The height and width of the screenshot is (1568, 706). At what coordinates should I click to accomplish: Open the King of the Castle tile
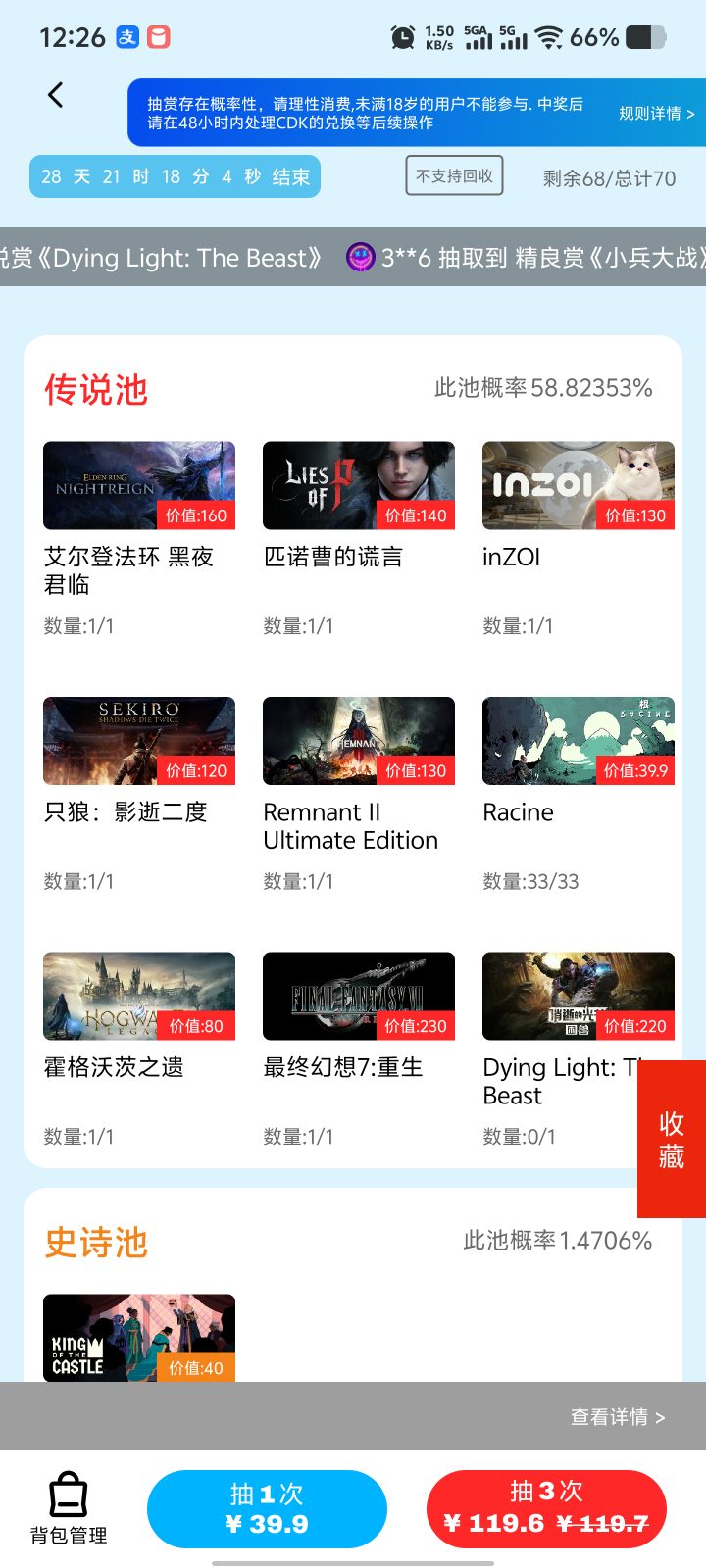pyautogui.click(x=139, y=1338)
